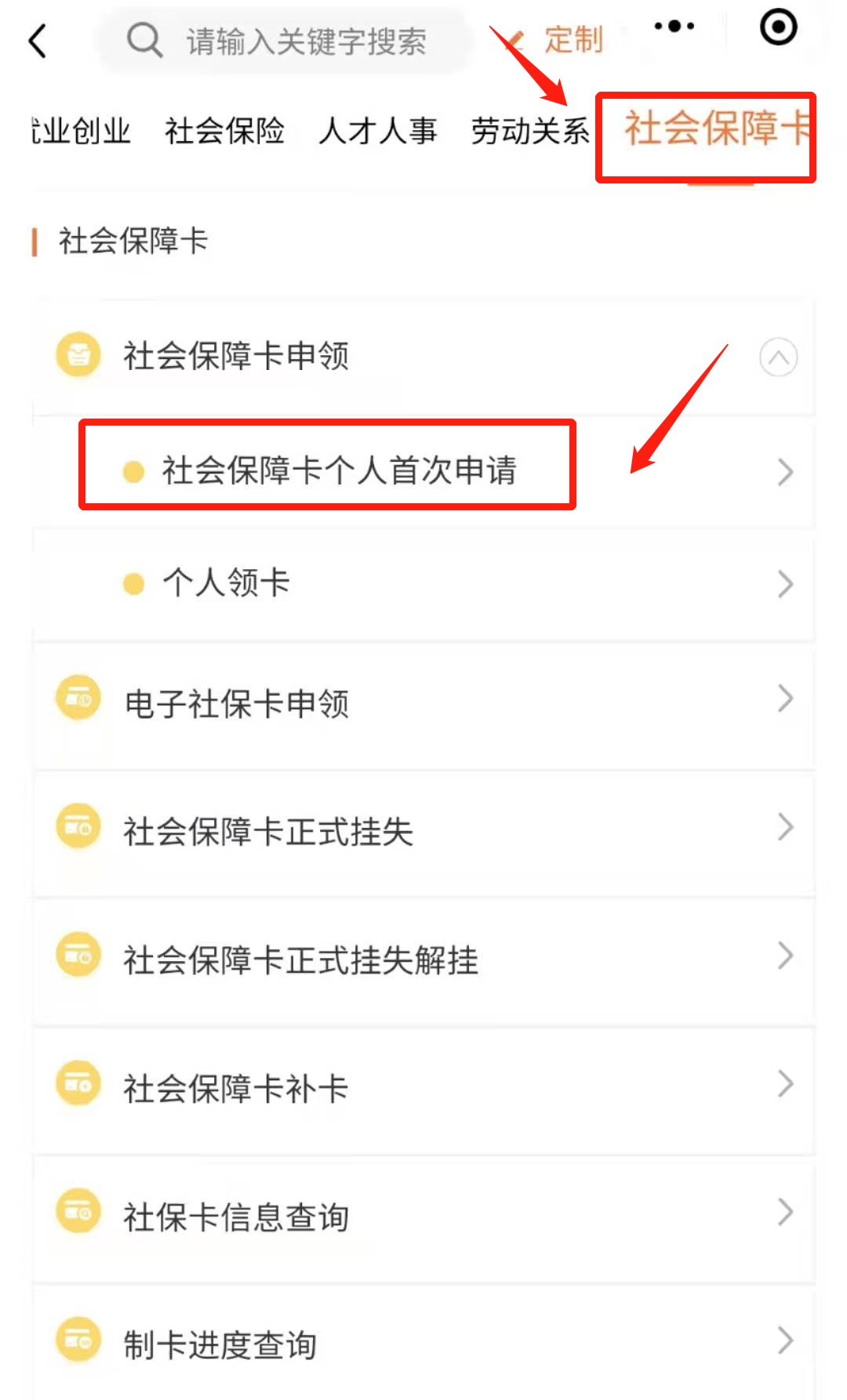Image resolution: width=847 pixels, height=1400 pixels.
Task: Switch to the 社会保险 tab
Action: pos(224,131)
